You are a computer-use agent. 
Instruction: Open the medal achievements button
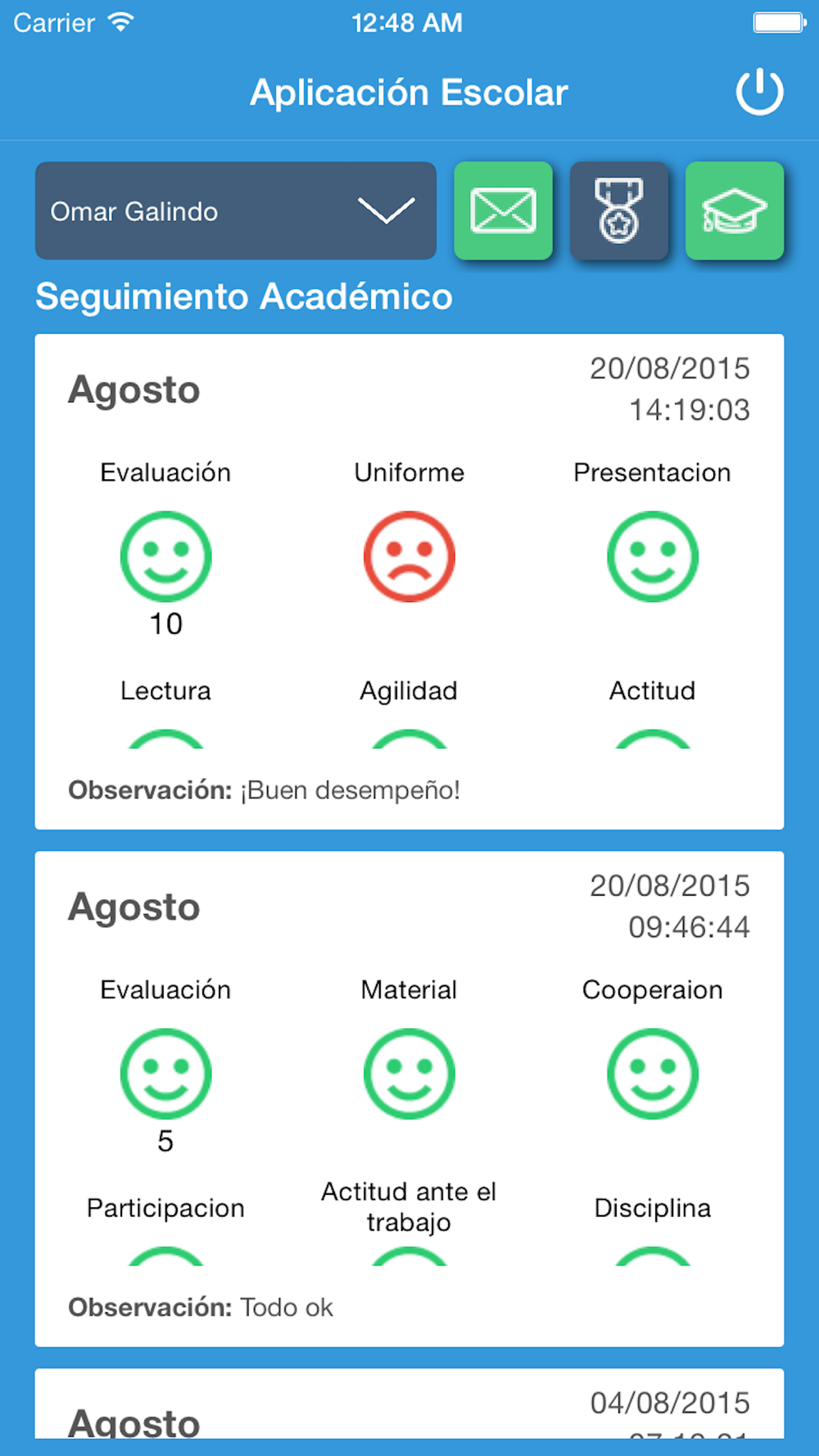[x=619, y=210]
